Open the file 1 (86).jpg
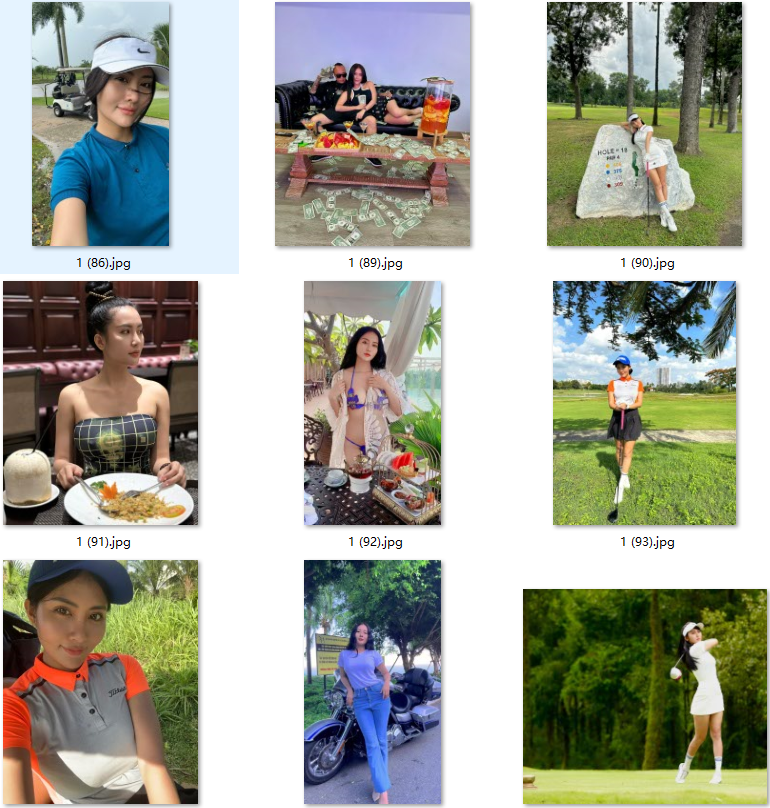 pos(100,124)
